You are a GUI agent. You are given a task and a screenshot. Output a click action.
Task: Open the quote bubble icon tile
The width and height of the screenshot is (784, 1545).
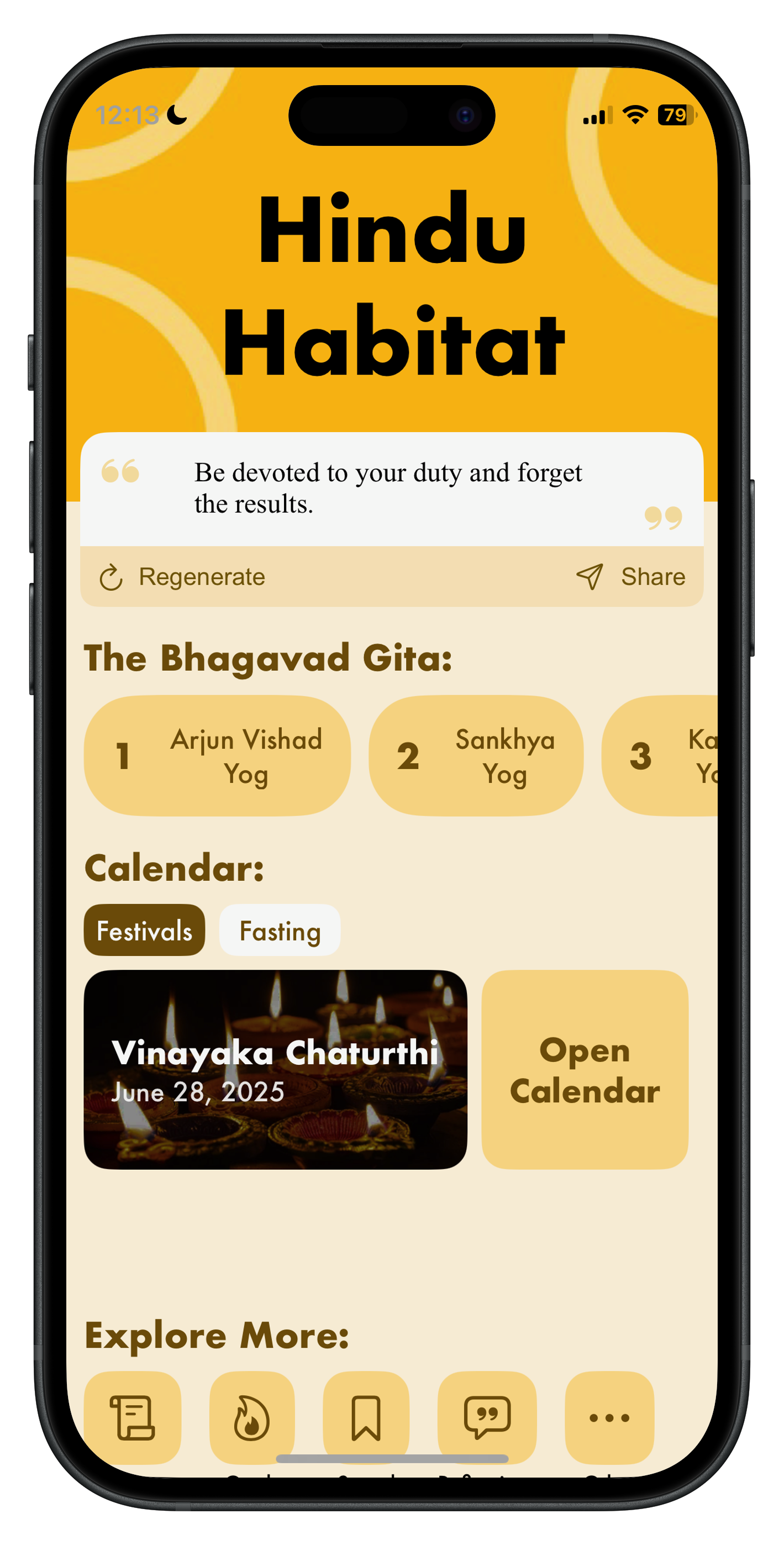coord(487,1417)
